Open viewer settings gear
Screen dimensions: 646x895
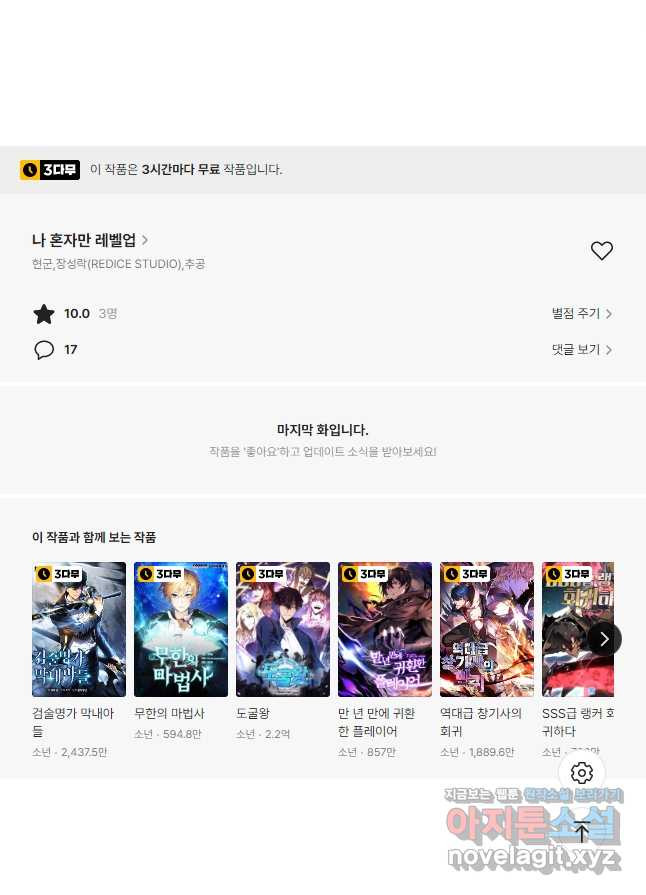click(582, 772)
